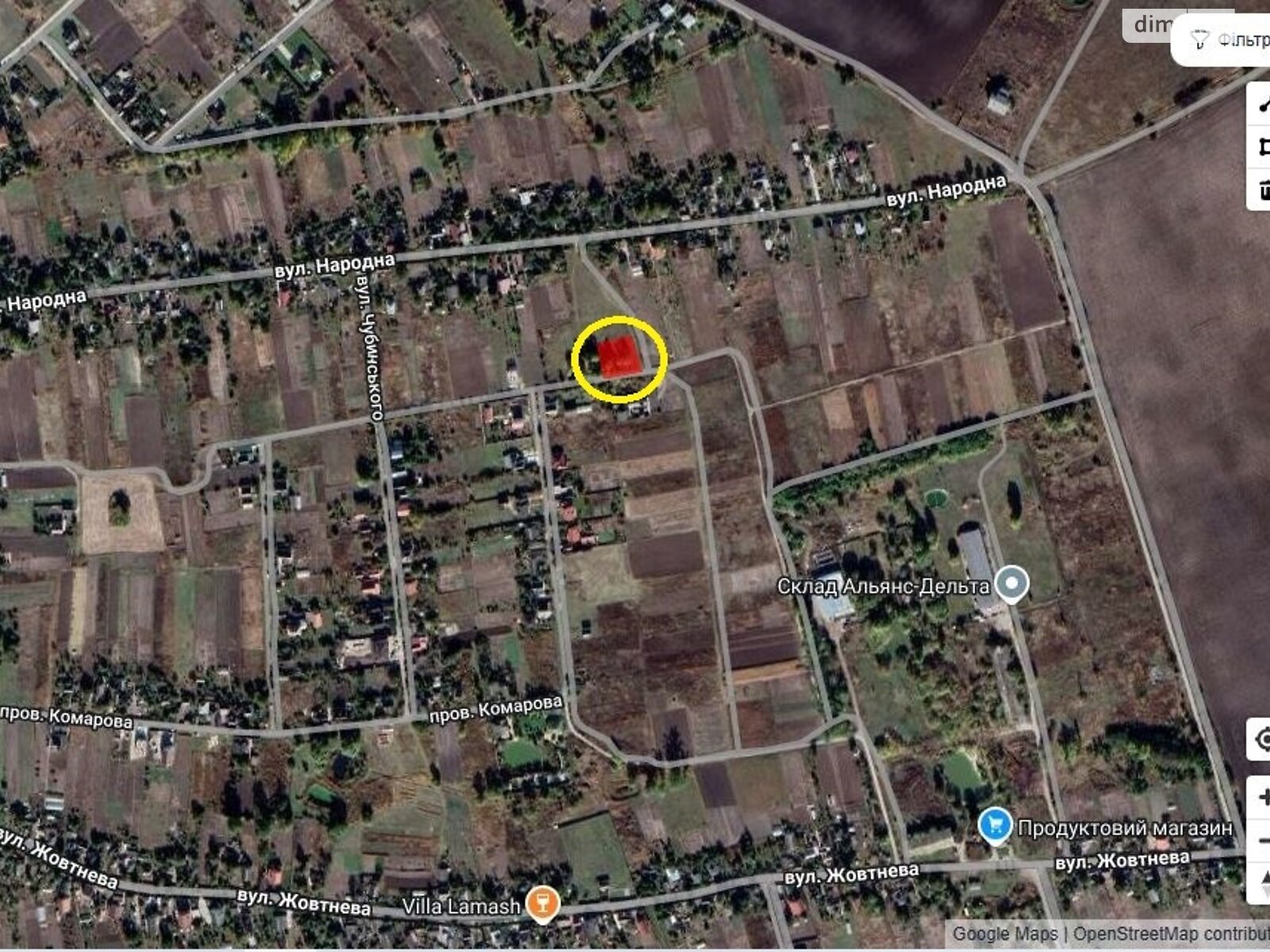Image resolution: width=1270 pixels, height=952 pixels.
Task: Zoom out of the map
Action: 1262,839
